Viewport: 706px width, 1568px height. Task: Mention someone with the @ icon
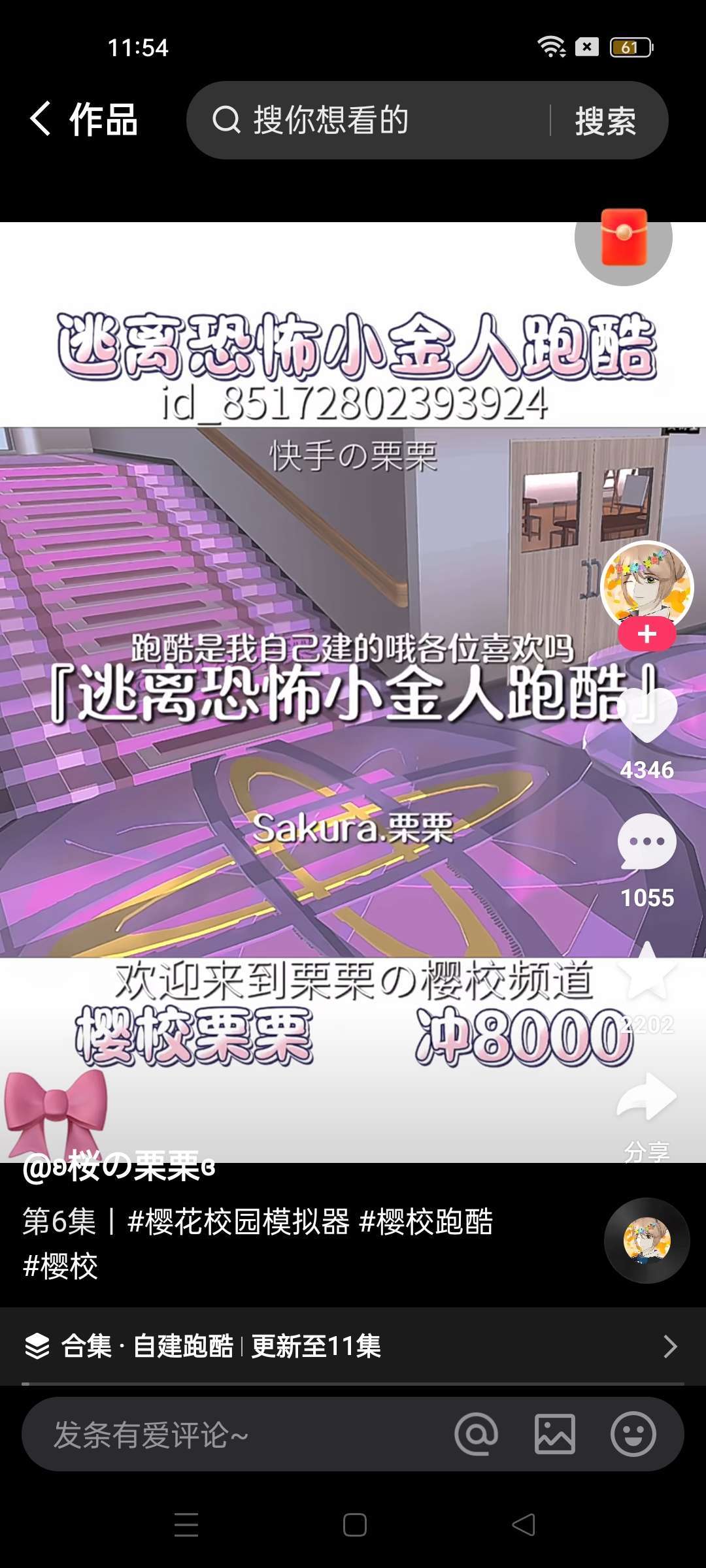click(x=476, y=1435)
